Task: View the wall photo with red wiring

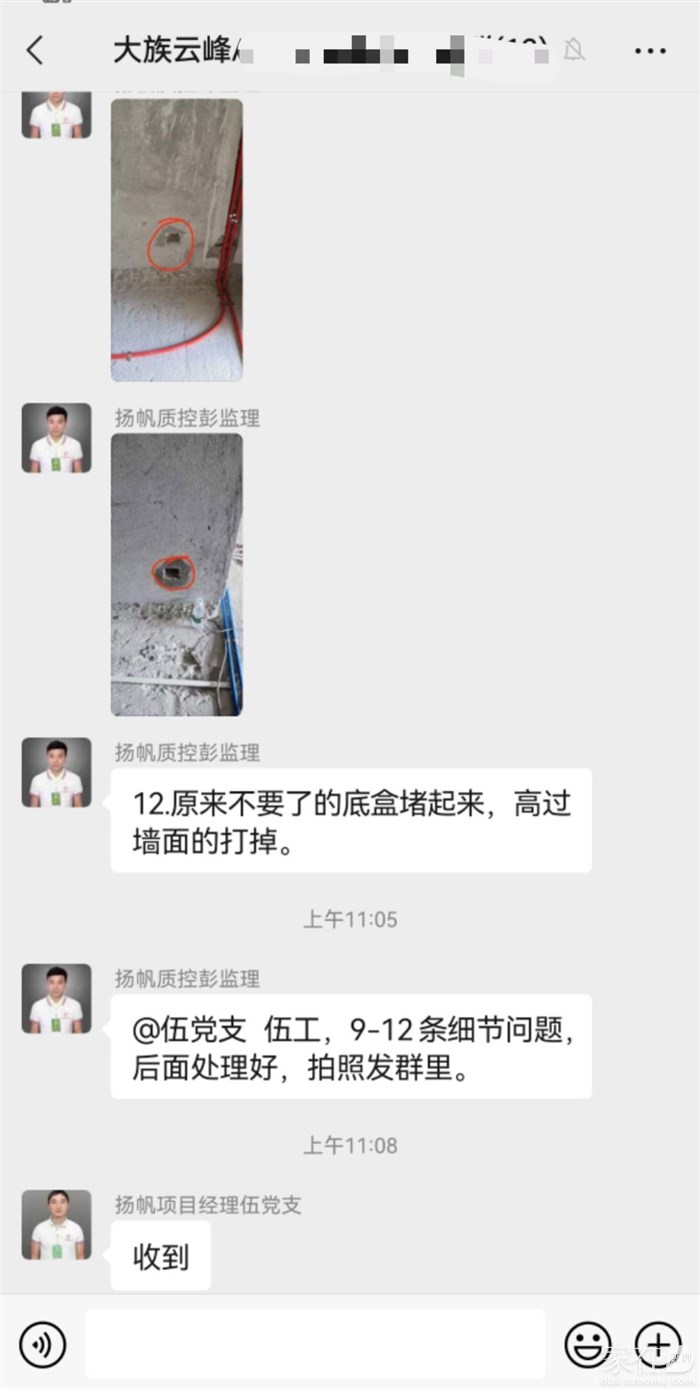Action: [x=176, y=240]
